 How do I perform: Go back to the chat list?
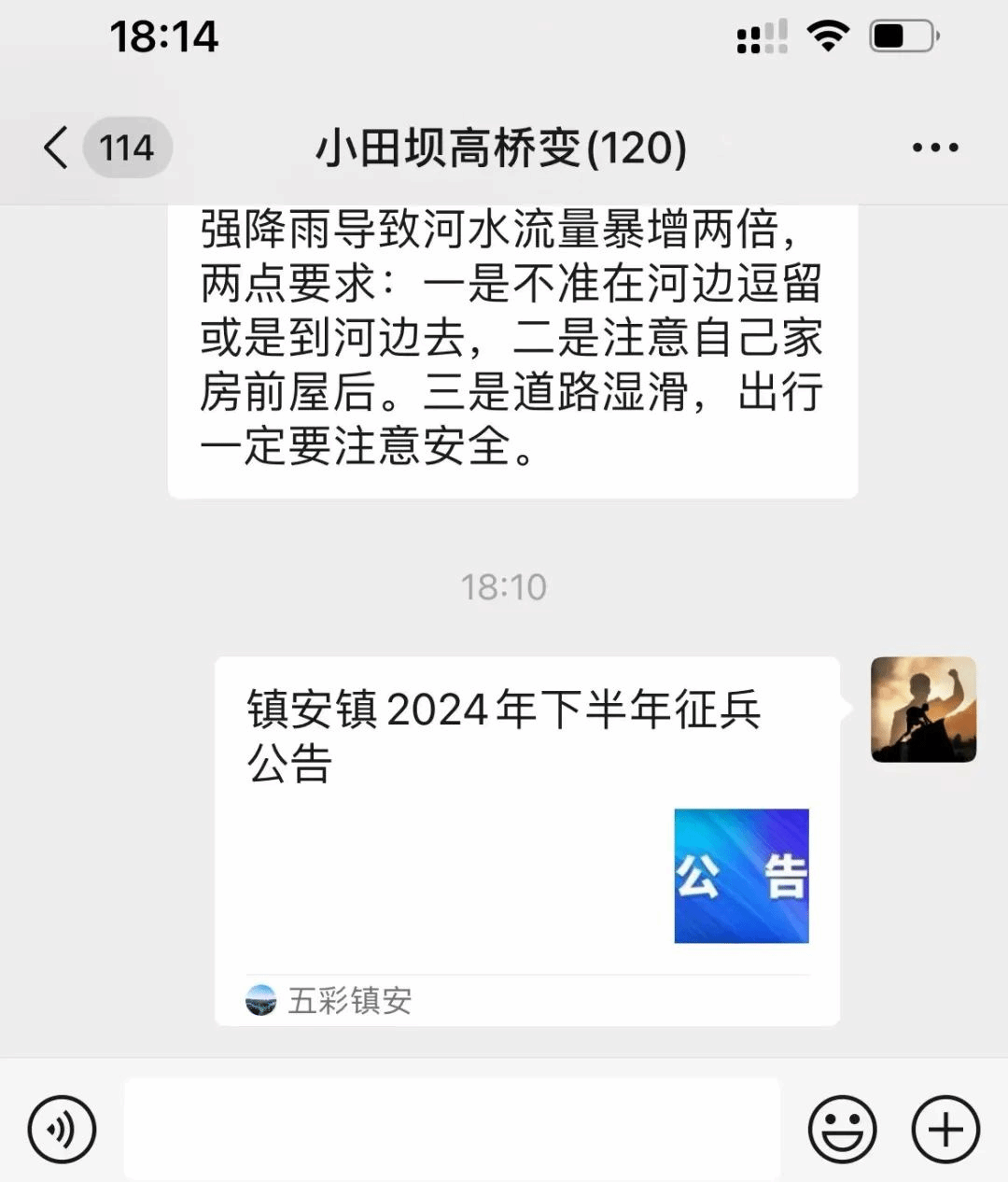[58, 148]
